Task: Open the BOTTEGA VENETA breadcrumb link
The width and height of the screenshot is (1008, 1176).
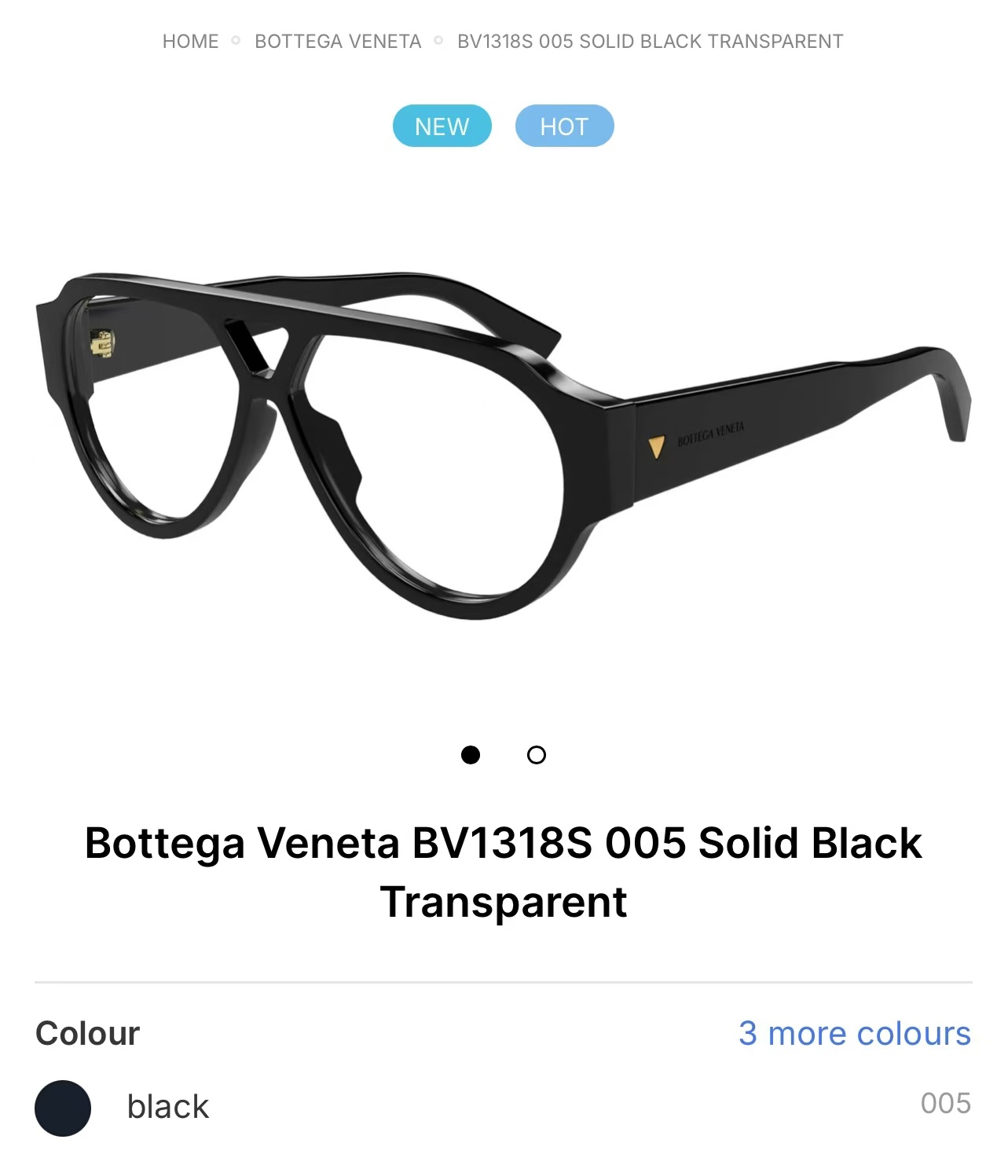Action: tap(338, 42)
